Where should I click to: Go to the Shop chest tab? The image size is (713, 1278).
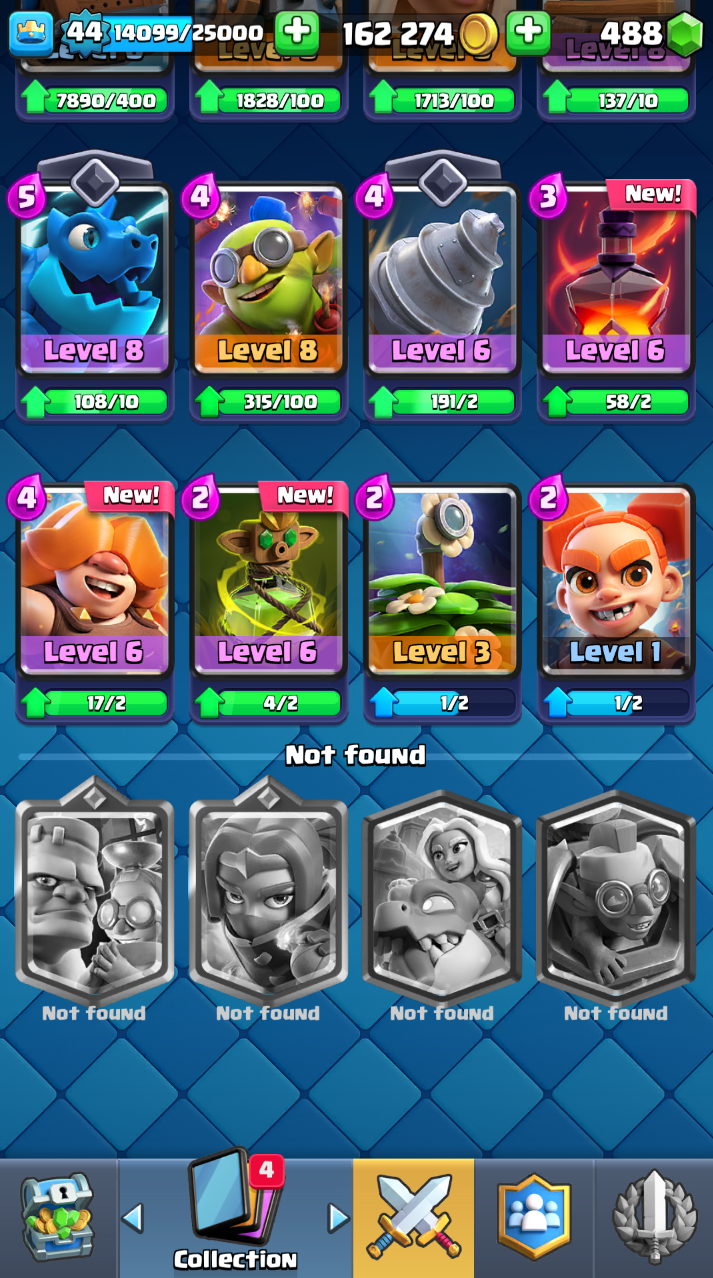58,1217
